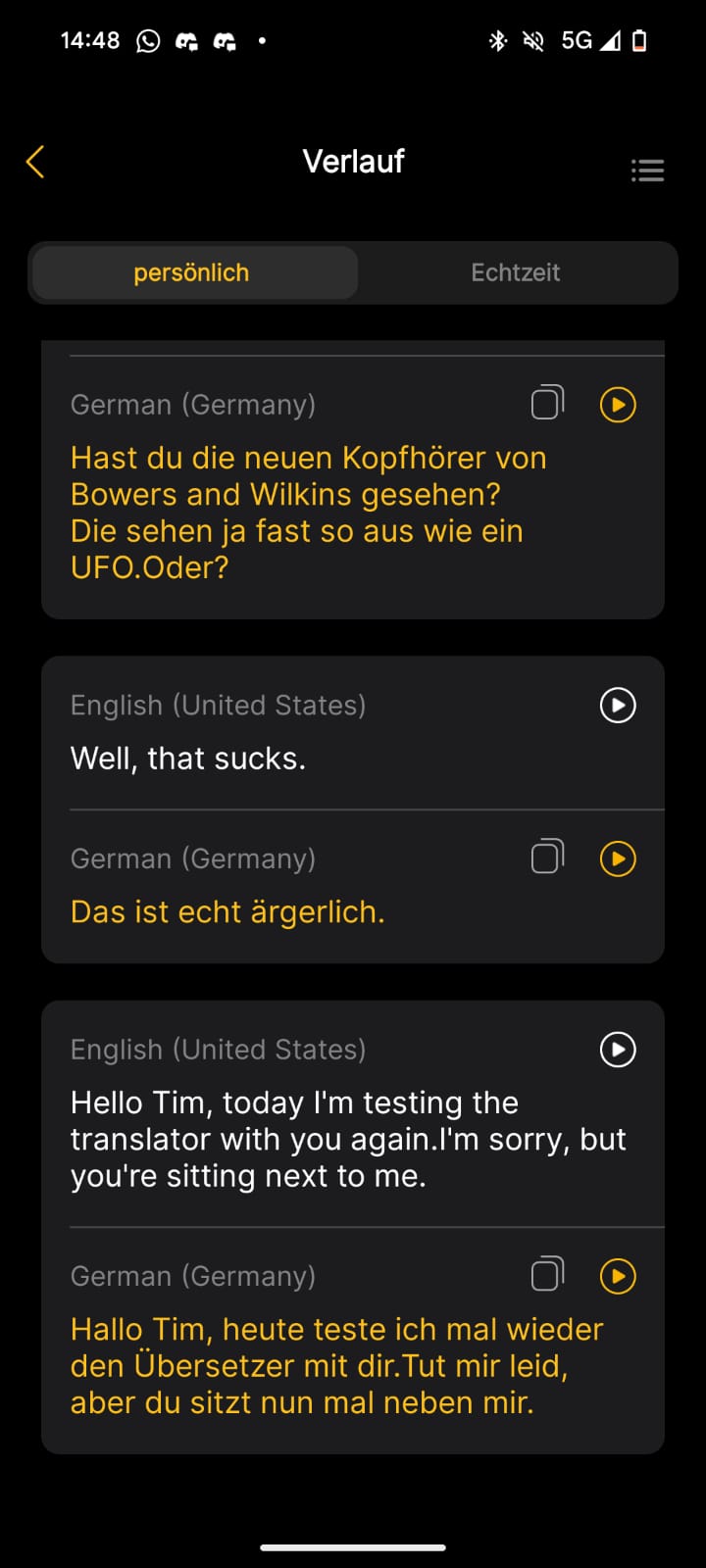The width and height of the screenshot is (706, 1568).
Task: Play the German "Hallo Tim" translation
Action: point(618,1276)
